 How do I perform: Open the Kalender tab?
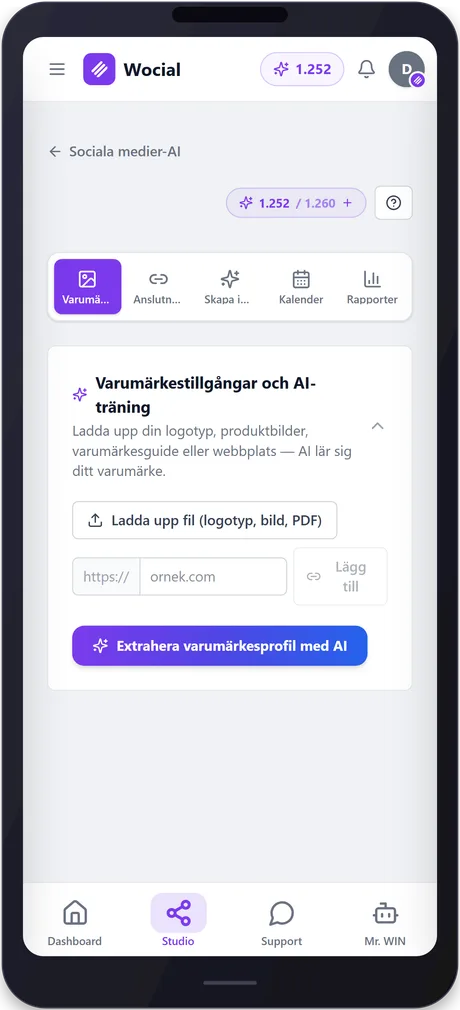pos(301,287)
